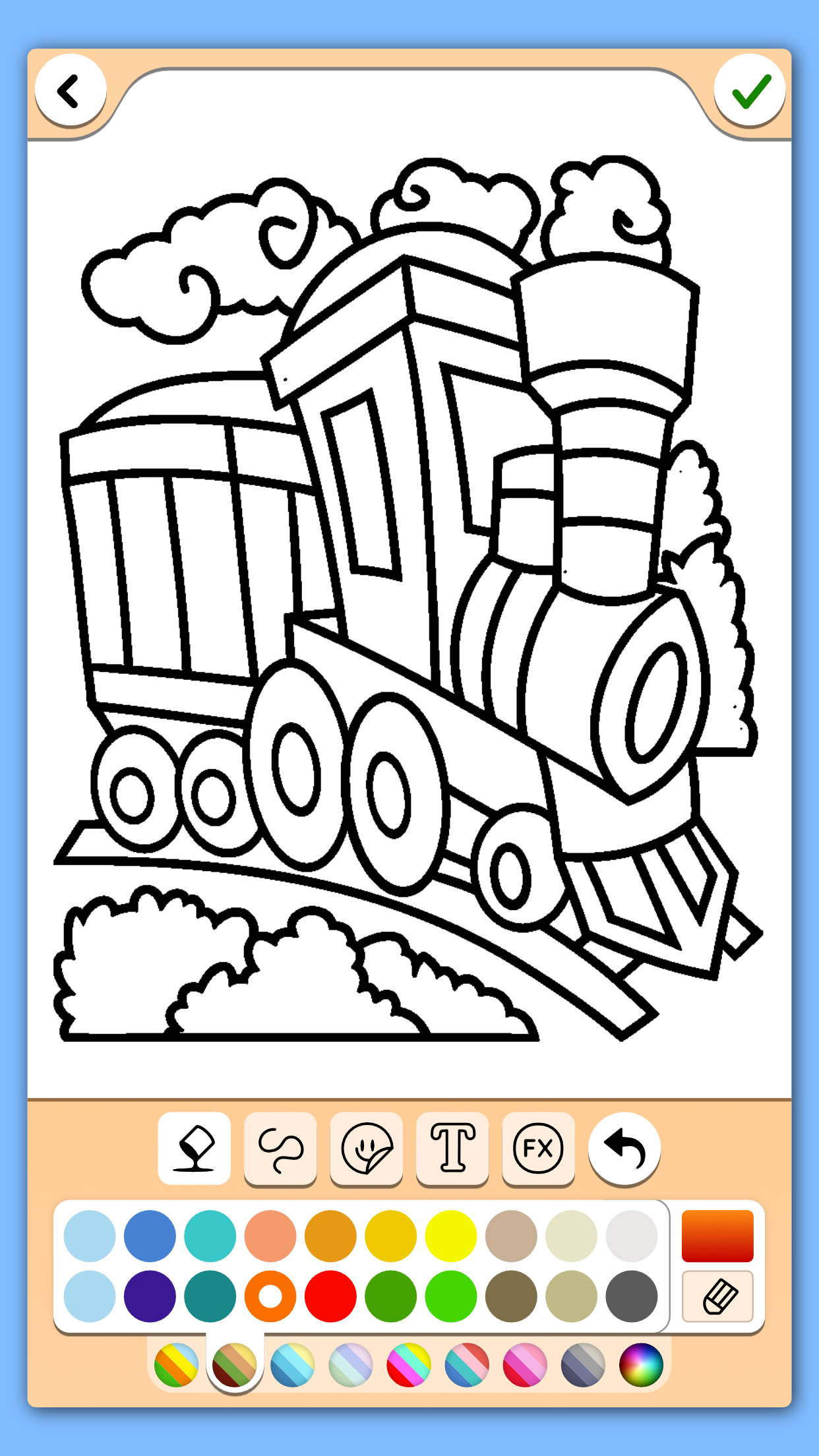The height and width of the screenshot is (1456, 819).
Task: Switch to the gray striped palette
Action: pos(582,1364)
